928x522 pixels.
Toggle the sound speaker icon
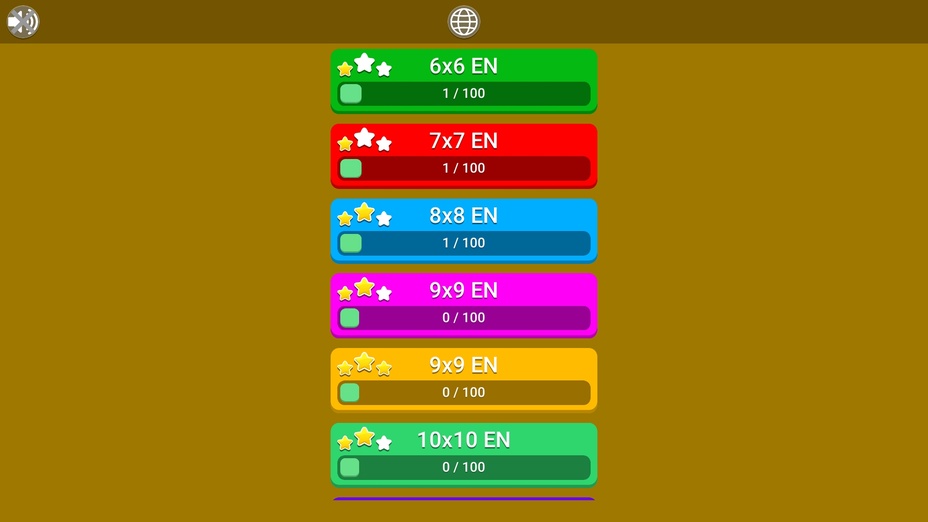(23, 22)
